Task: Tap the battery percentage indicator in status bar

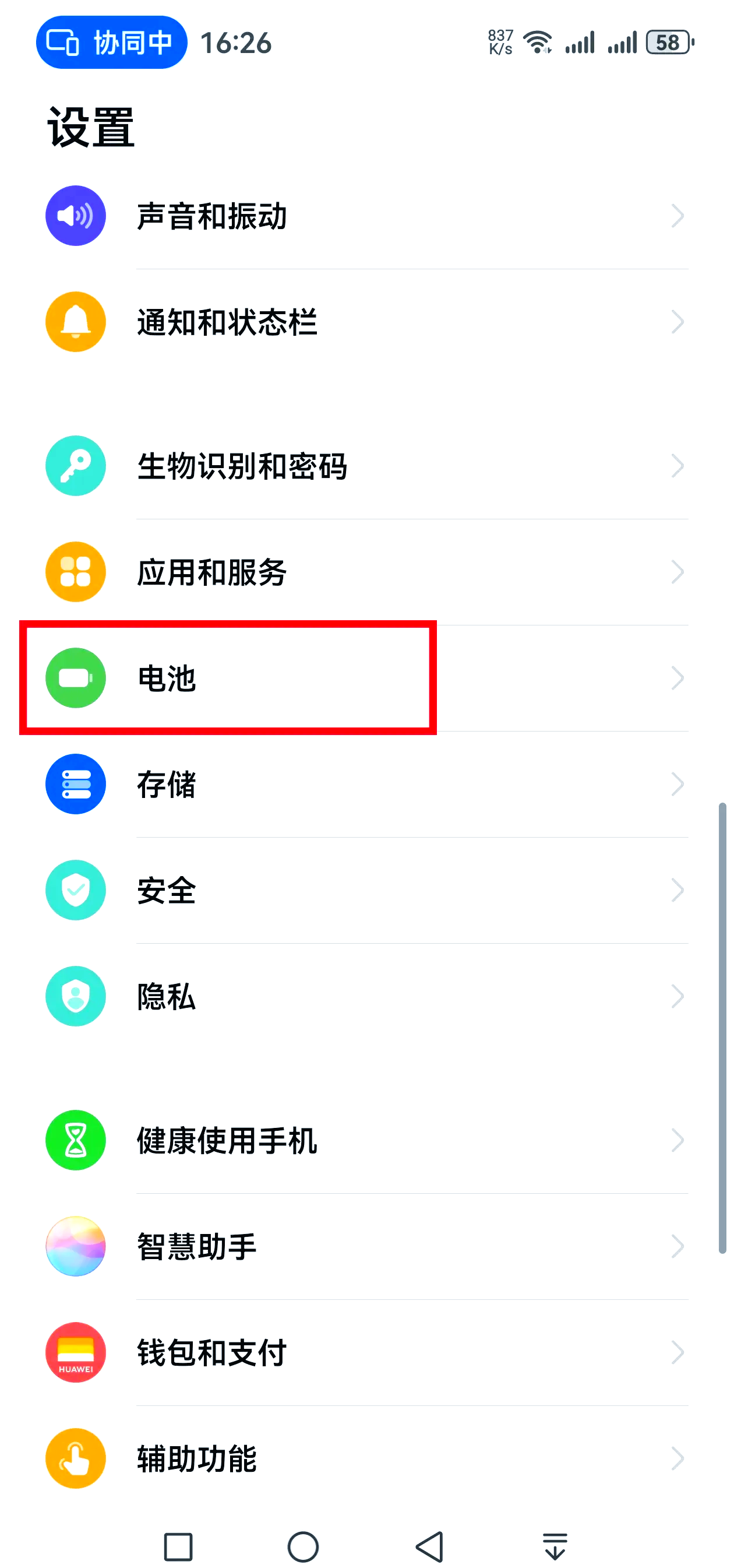Action: [x=667, y=42]
